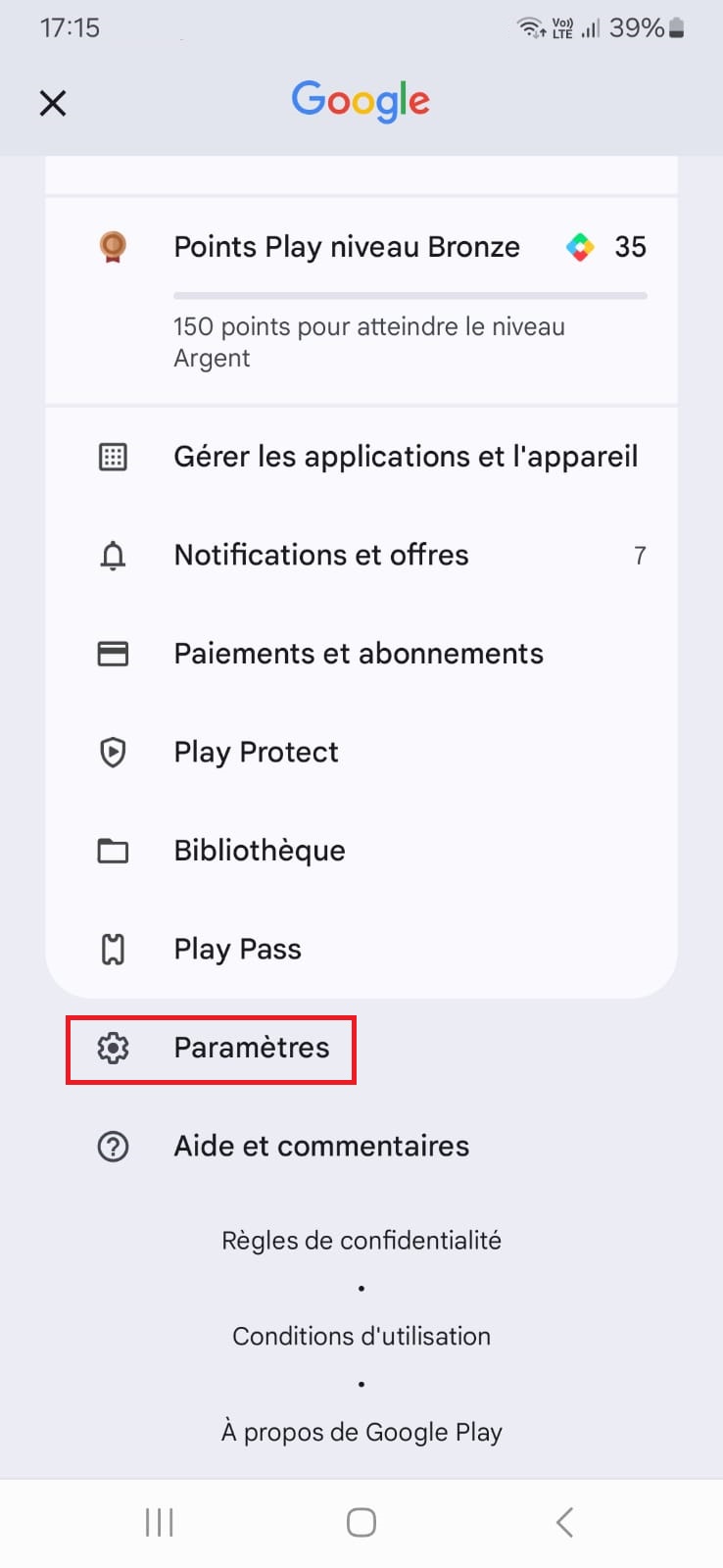
Task: Open Aide et commentaires
Action: [361, 1147]
